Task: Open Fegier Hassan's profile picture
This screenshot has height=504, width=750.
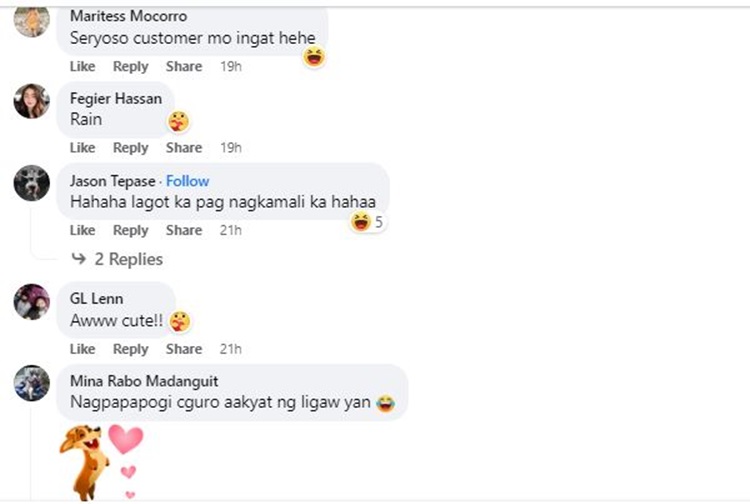Action: click(x=32, y=101)
